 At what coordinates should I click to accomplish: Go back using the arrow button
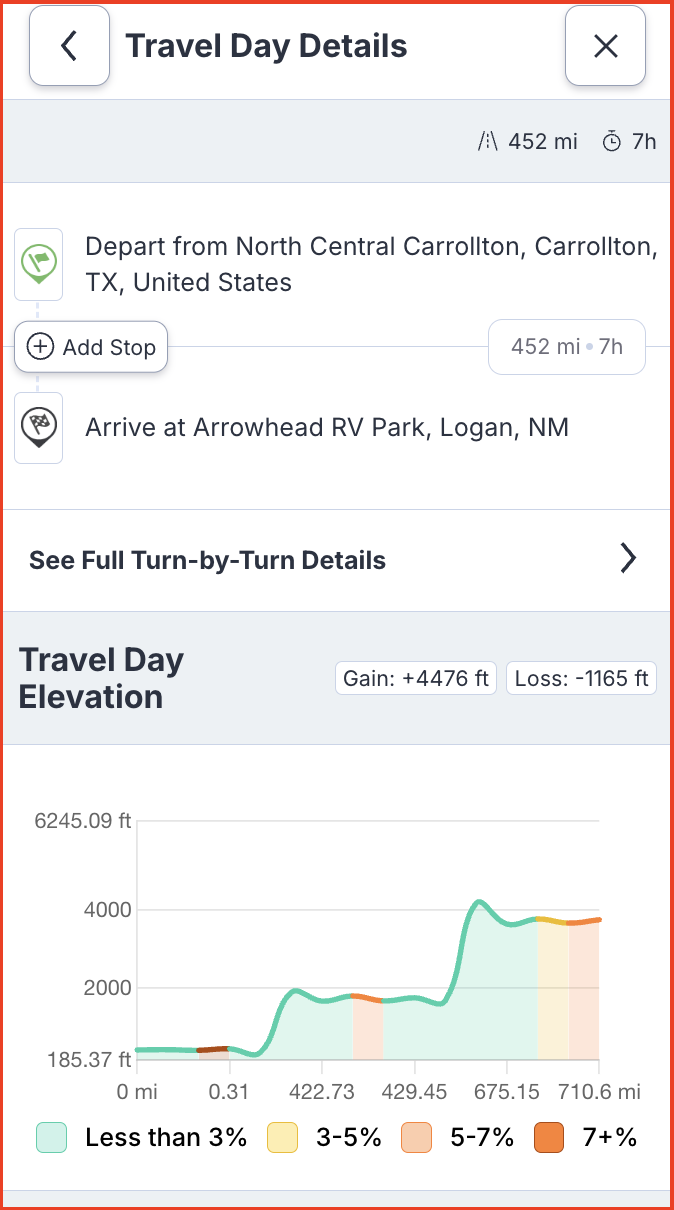click(x=69, y=46)
